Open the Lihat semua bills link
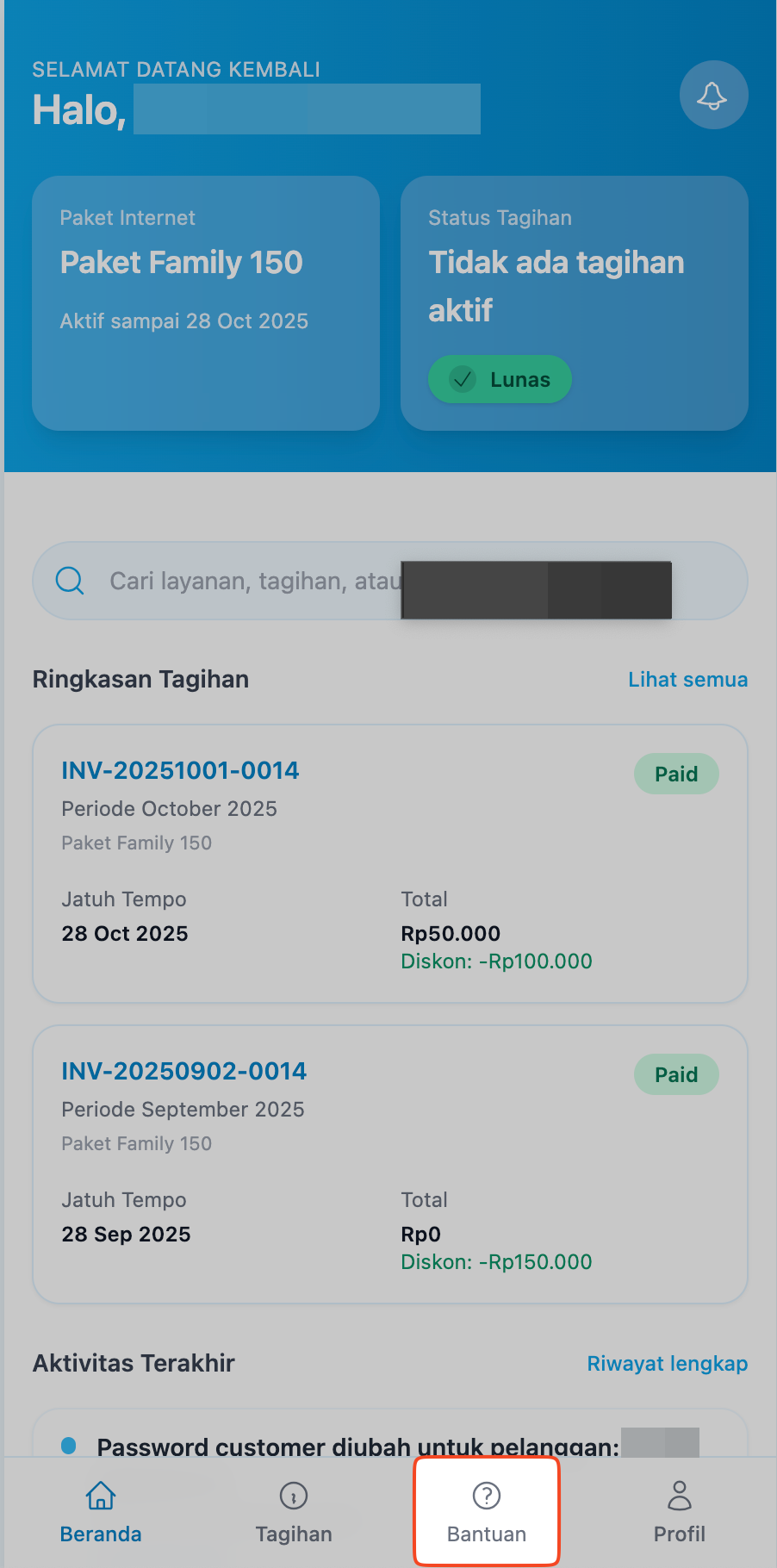 click(x=687, y=680)
